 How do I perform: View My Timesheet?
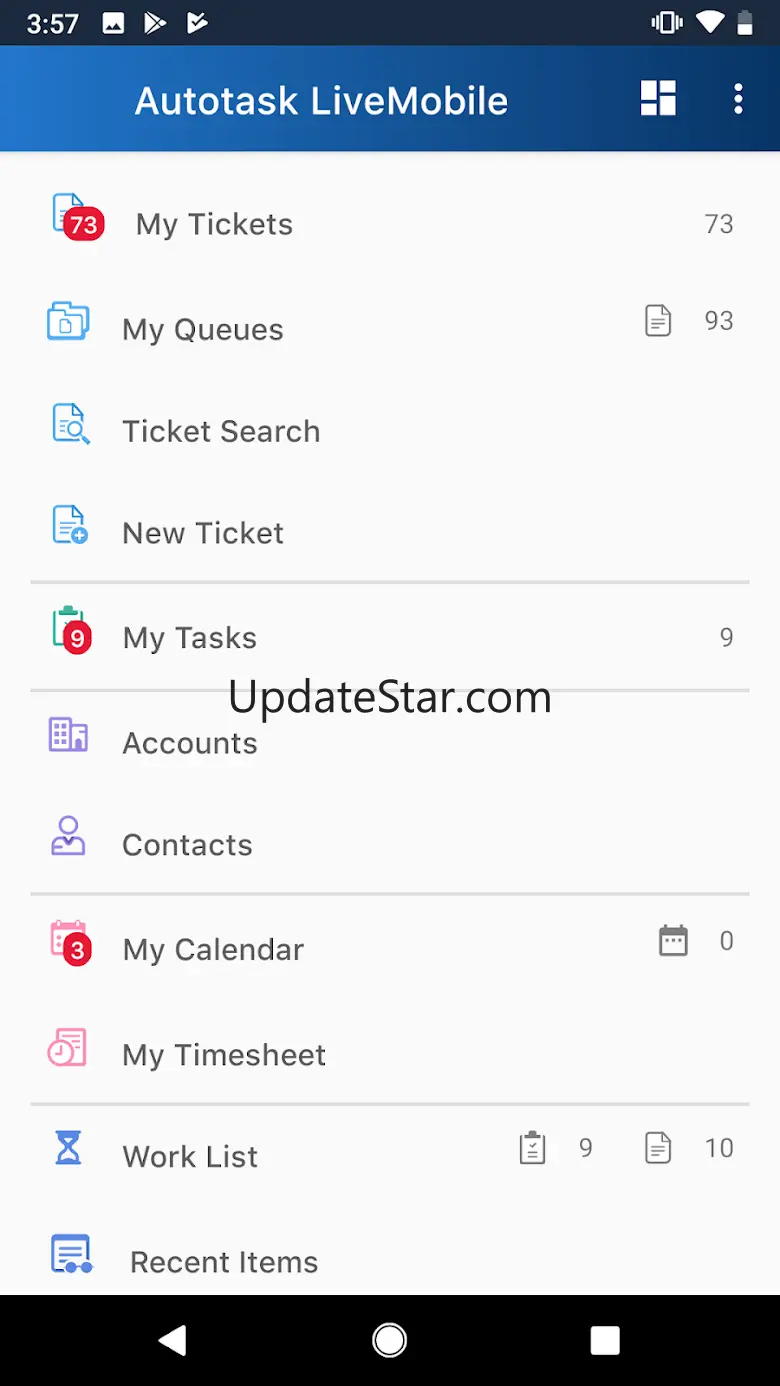(x=224, y=1054)
